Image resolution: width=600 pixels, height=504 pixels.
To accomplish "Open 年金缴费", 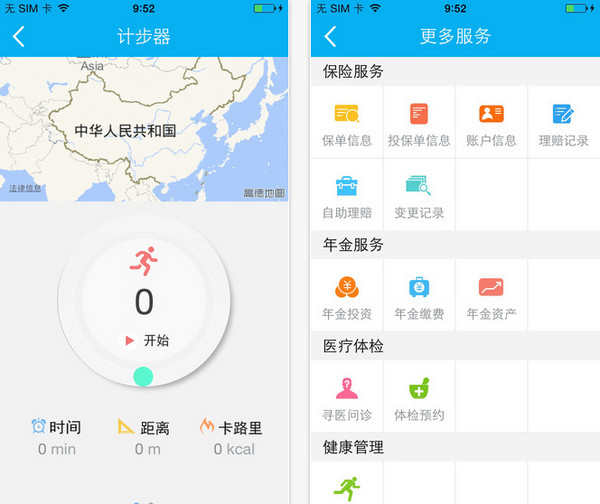I will (x=419, y=297).
